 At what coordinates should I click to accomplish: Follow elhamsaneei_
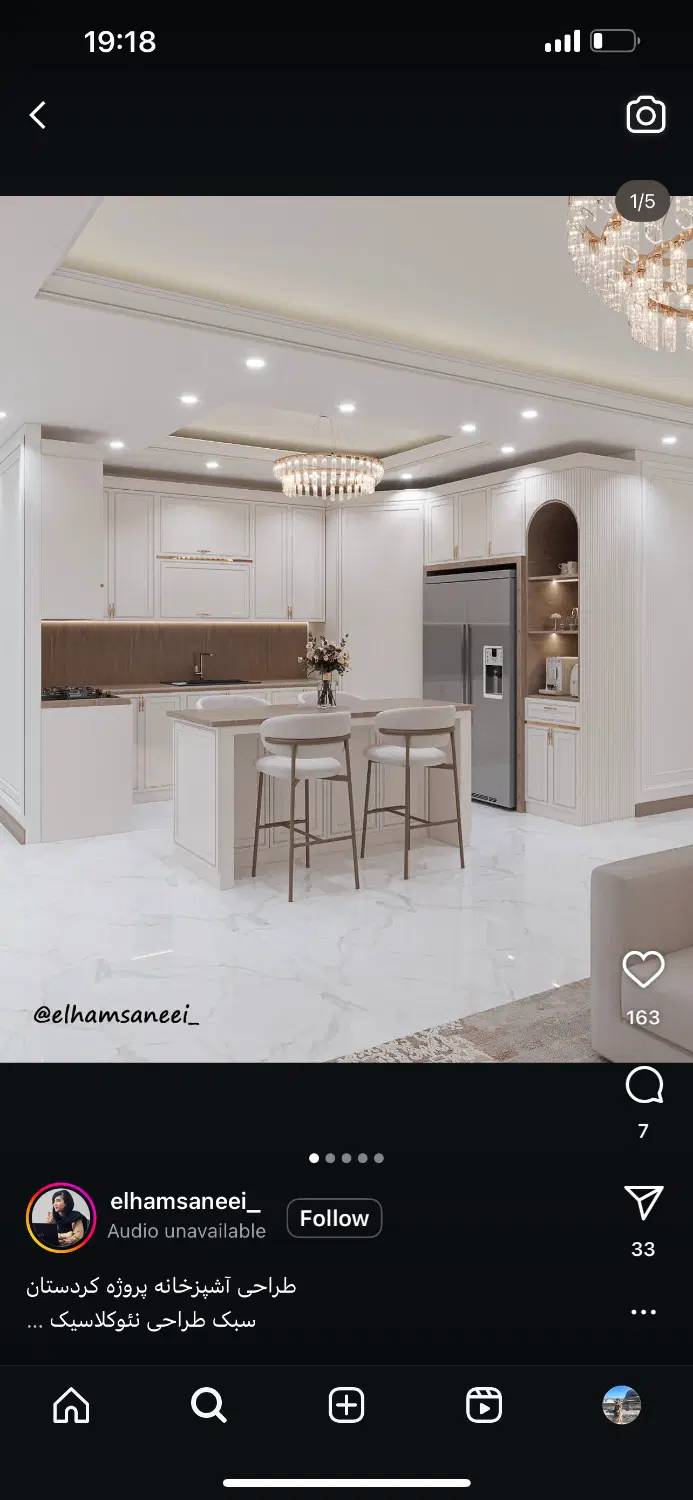click(334, 1218)
